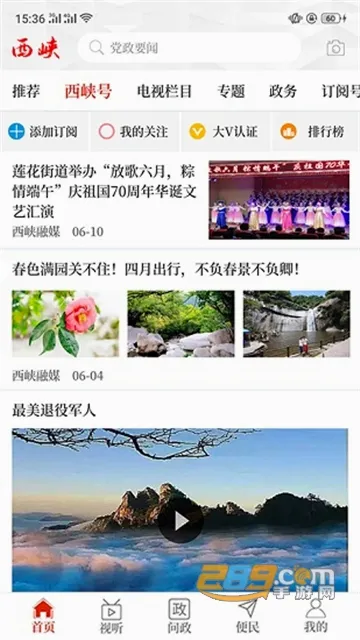Open the 莲花街道 文艺汇演 article
This screenshot has width=360, height=640.
coord(180,200)
